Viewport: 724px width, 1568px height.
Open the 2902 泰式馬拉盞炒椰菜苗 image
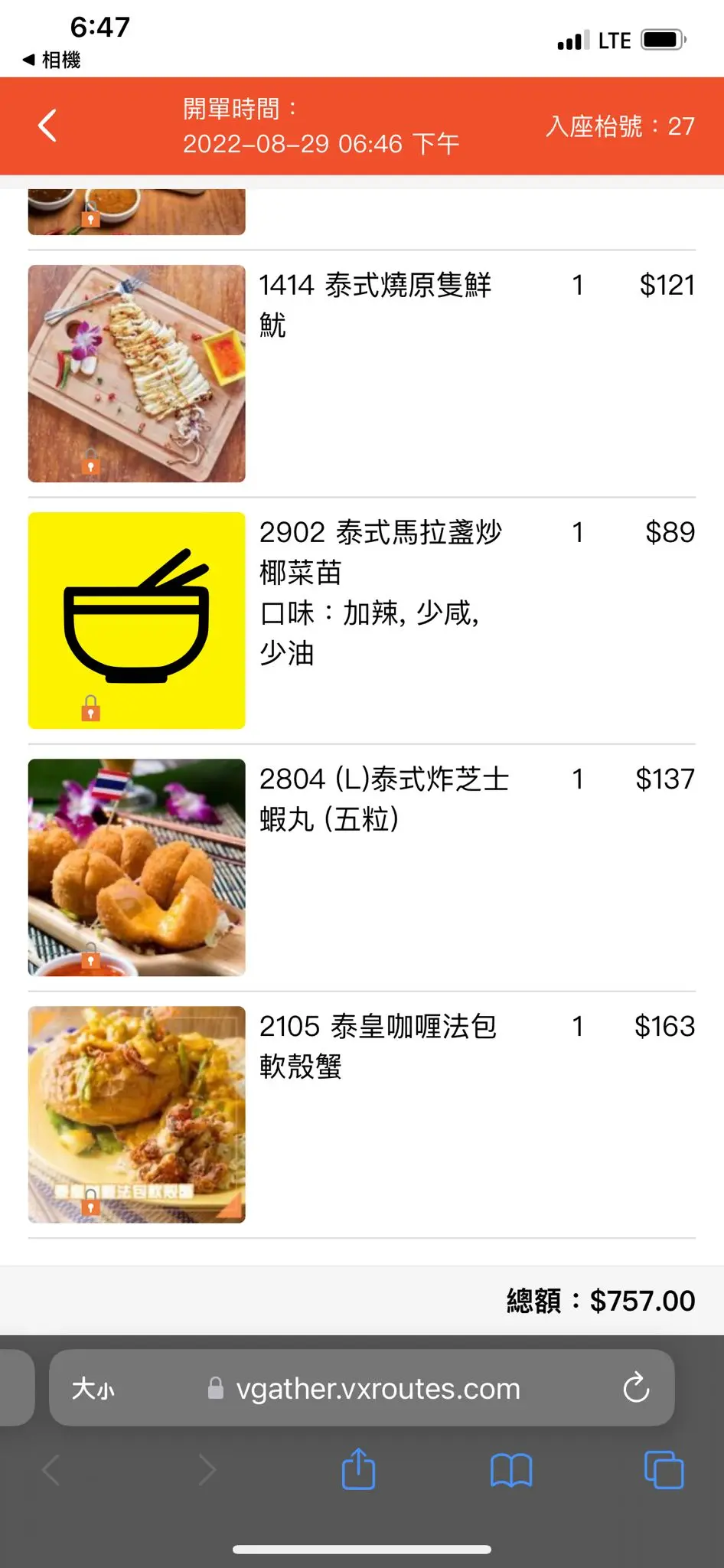coord(137,620)
